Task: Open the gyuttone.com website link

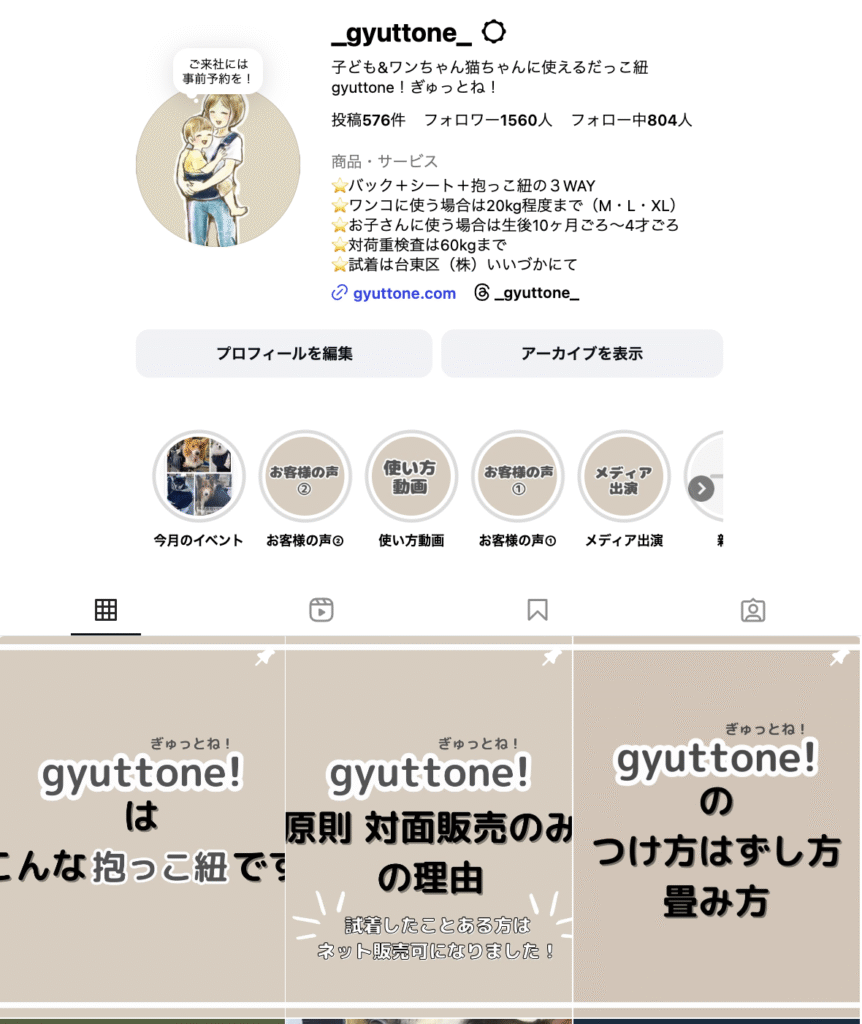Action: (403, 293)
